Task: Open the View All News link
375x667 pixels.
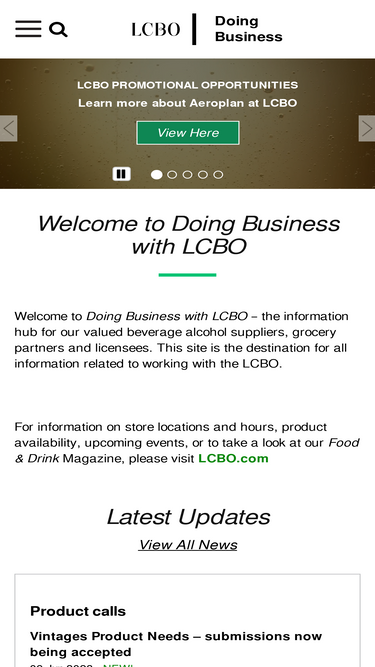Action: [188, 544]
